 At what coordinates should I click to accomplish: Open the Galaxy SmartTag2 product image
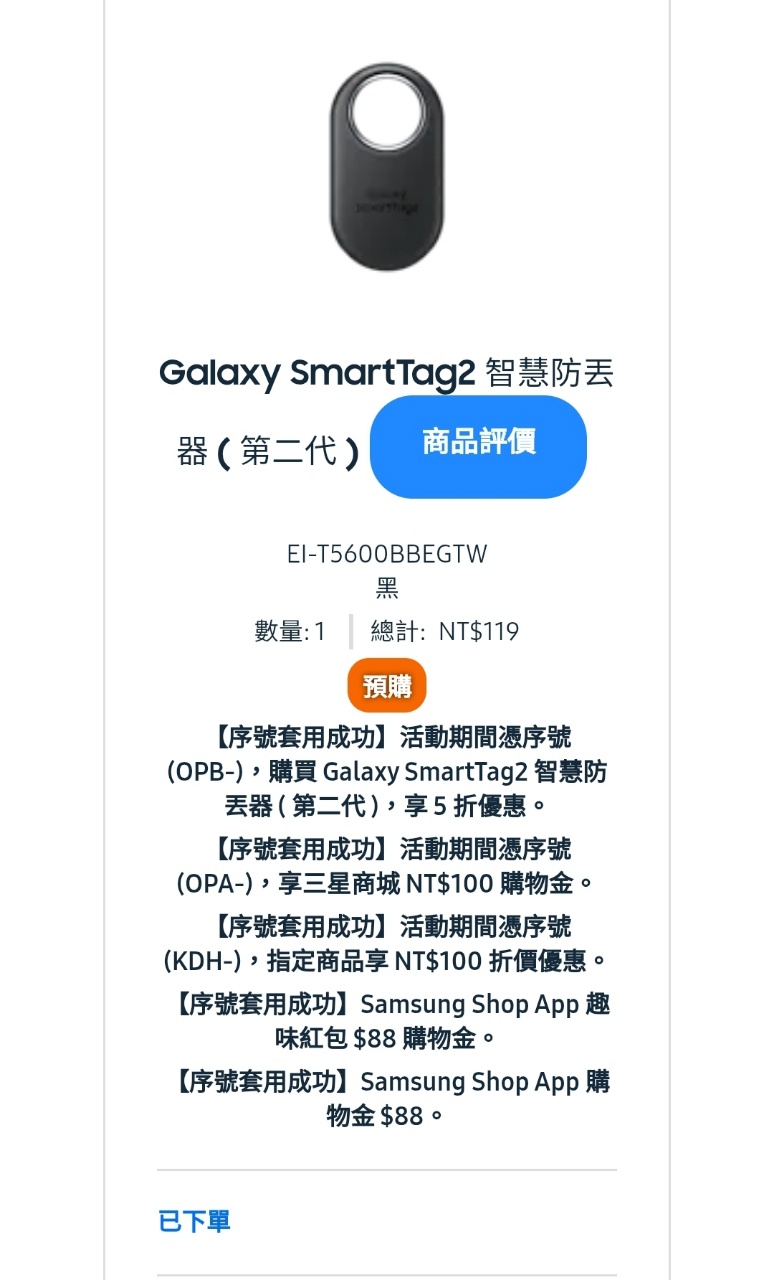387,167
